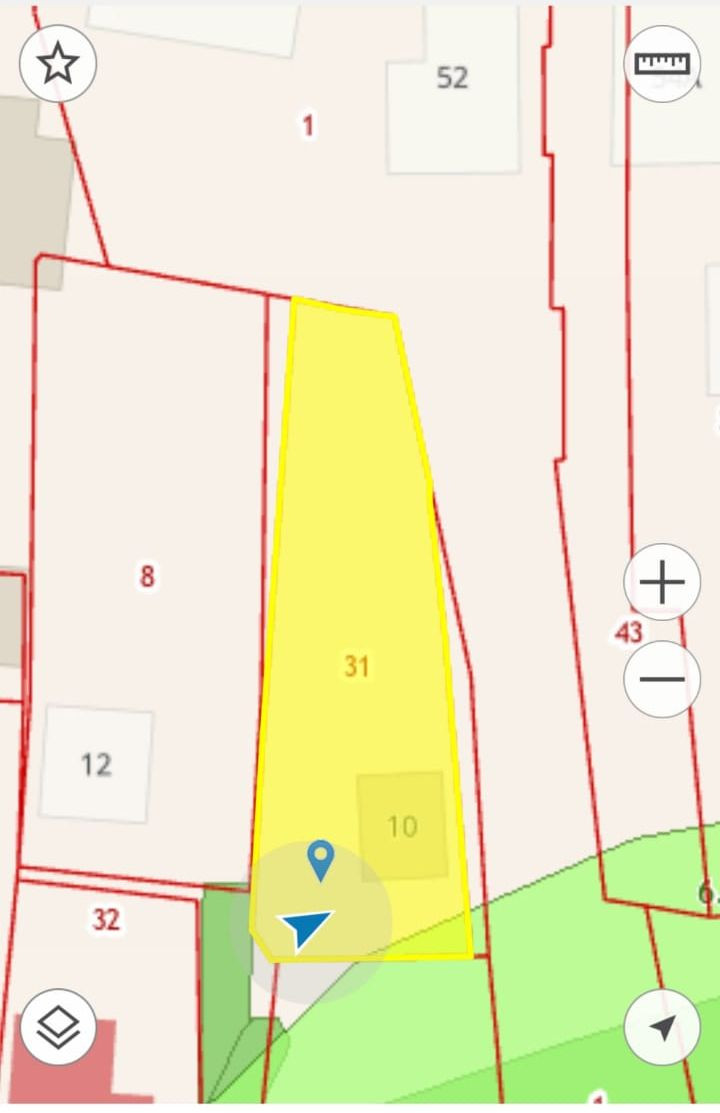Open the map layers selector
Viewport: 720px width, 1113px height.
click(x=58, y=1027)
